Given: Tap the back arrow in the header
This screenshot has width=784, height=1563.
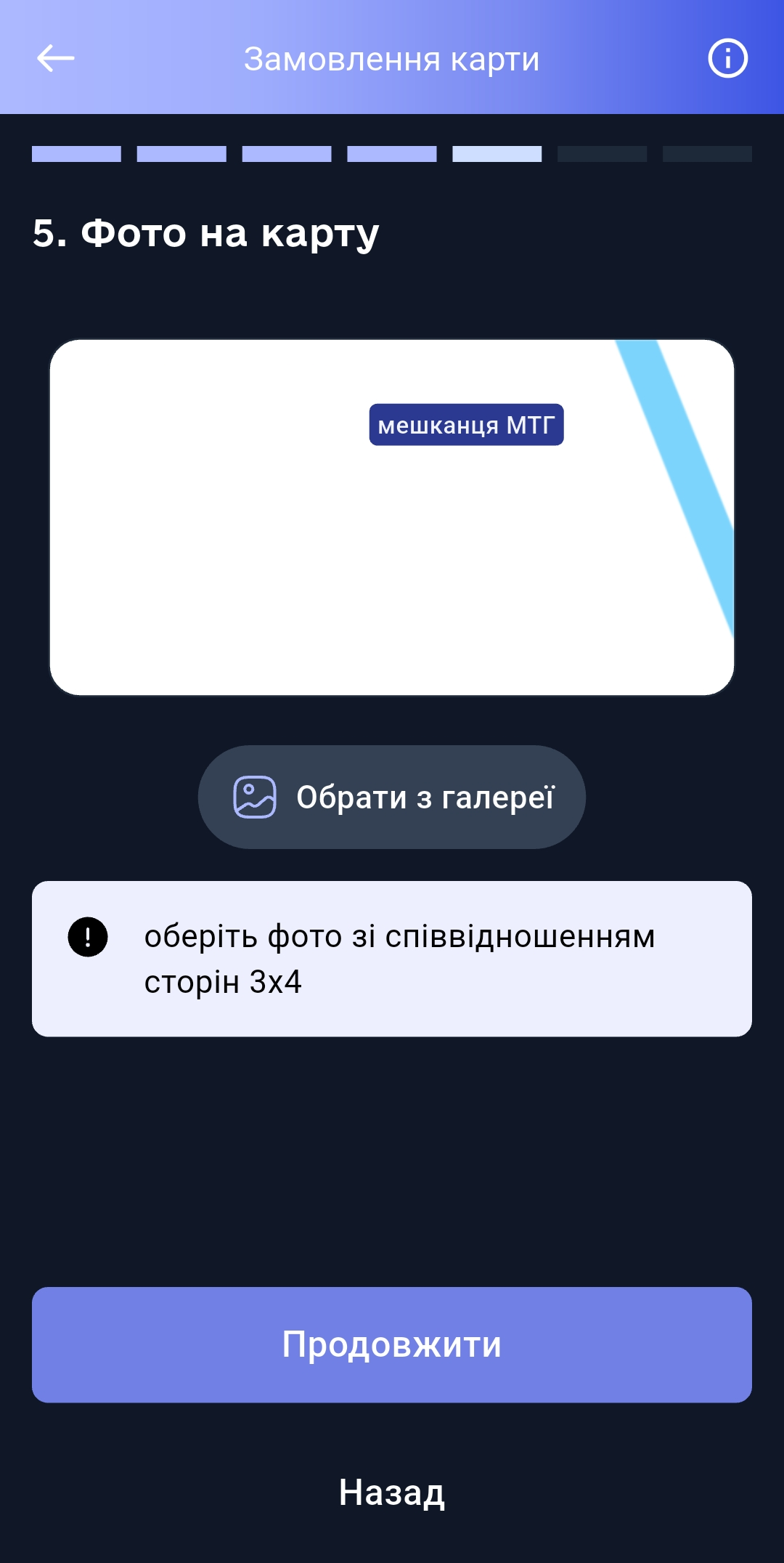Looking at the screenshot, I should tap(55, 58).
